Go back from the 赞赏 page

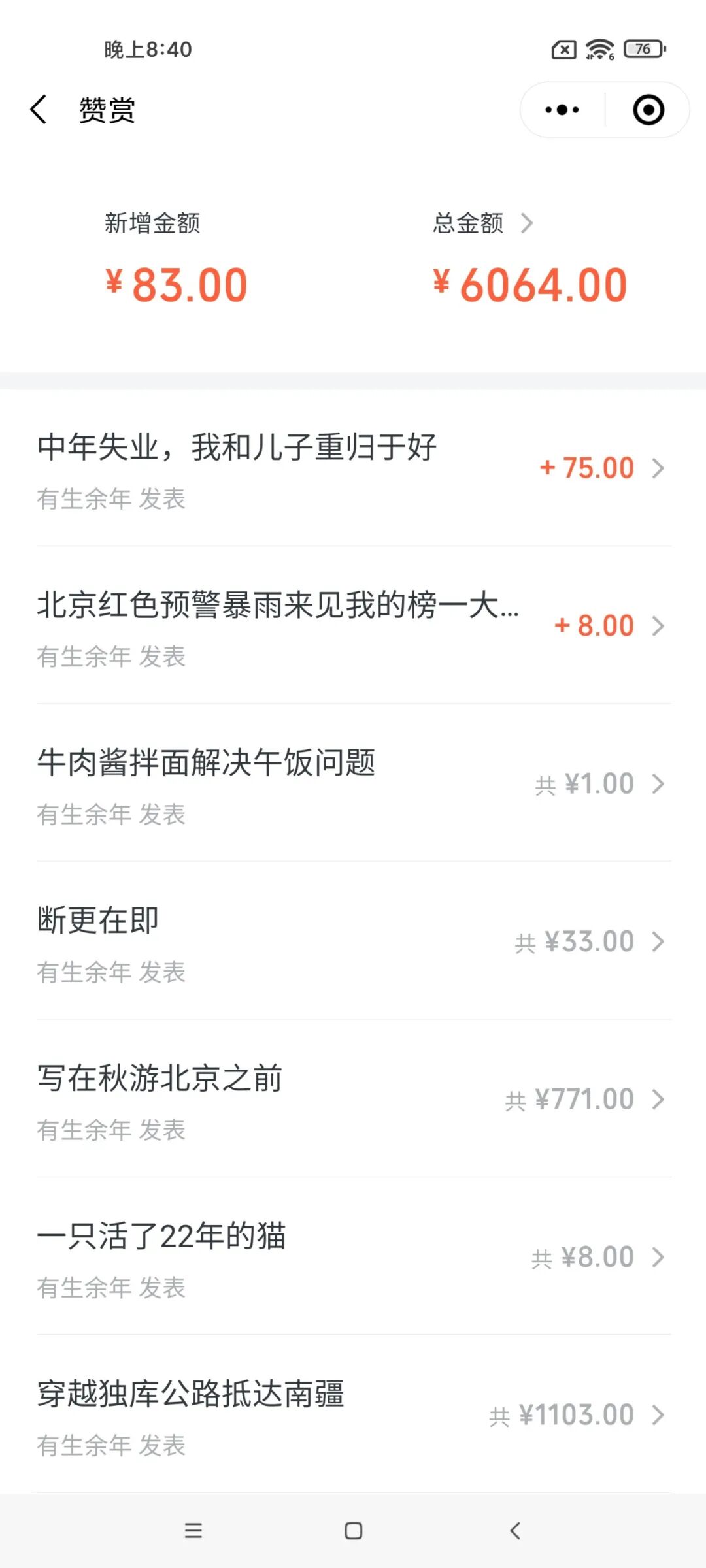point(39,109)
